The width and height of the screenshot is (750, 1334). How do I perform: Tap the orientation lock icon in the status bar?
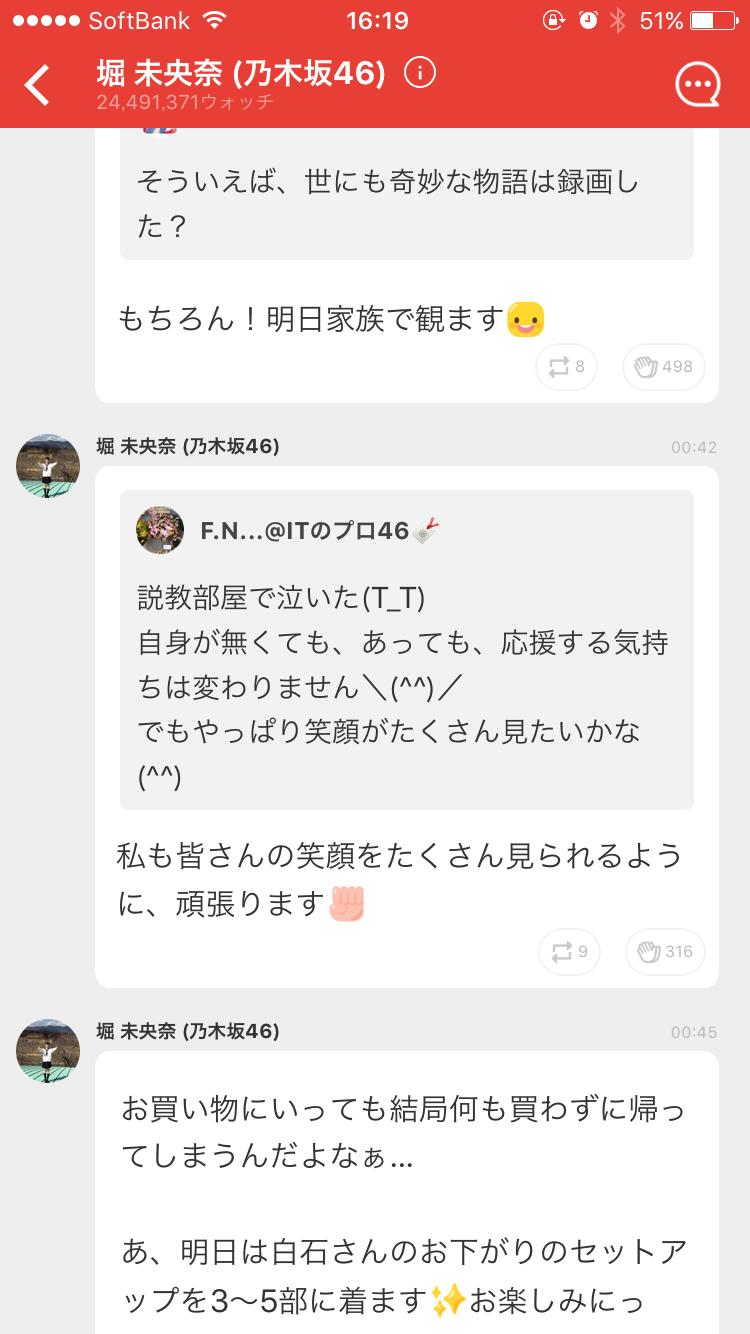click(553, 18)
